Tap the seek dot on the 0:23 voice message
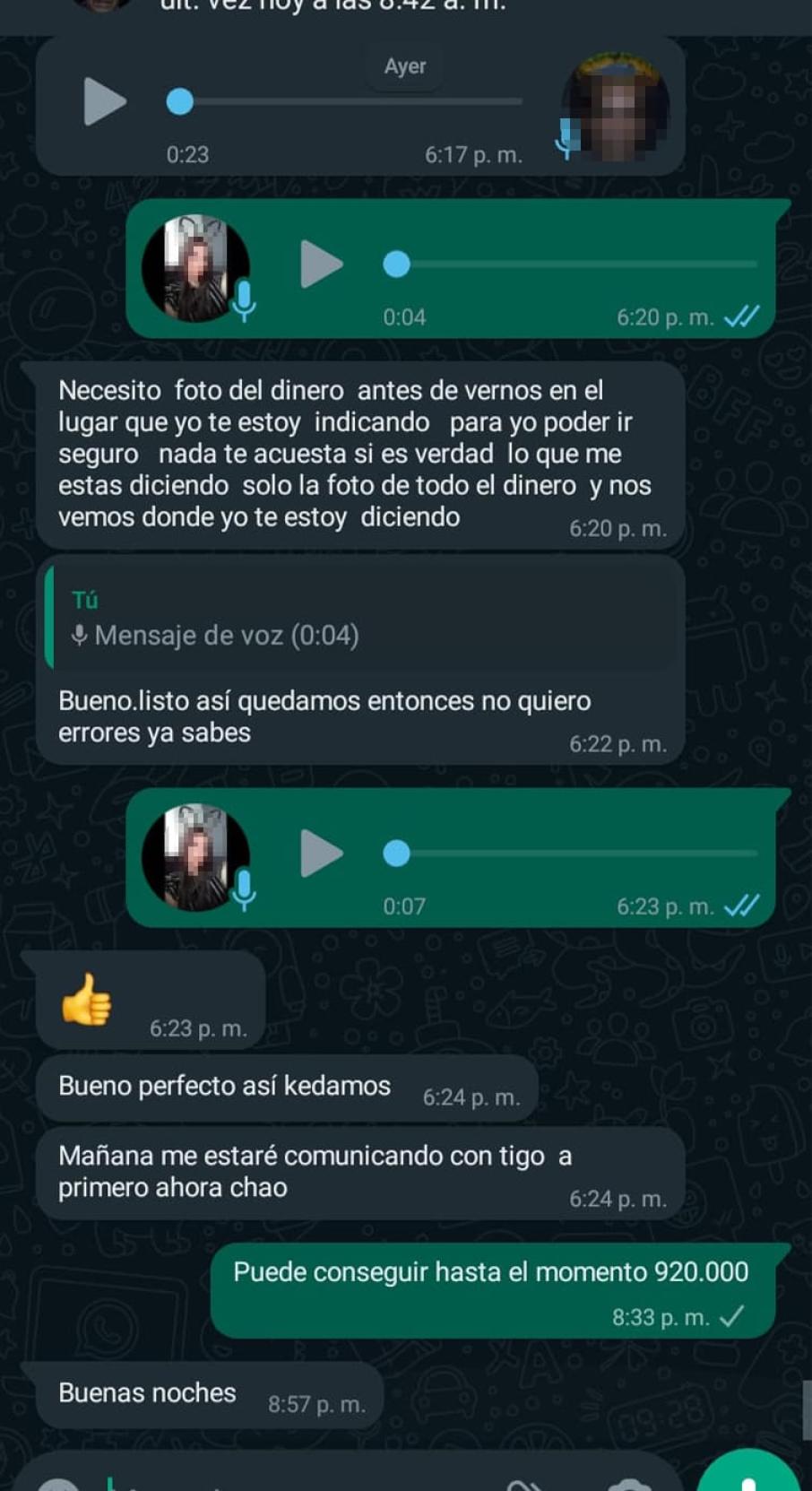This screenshot has height=1491, width=812. click(180, 101)
